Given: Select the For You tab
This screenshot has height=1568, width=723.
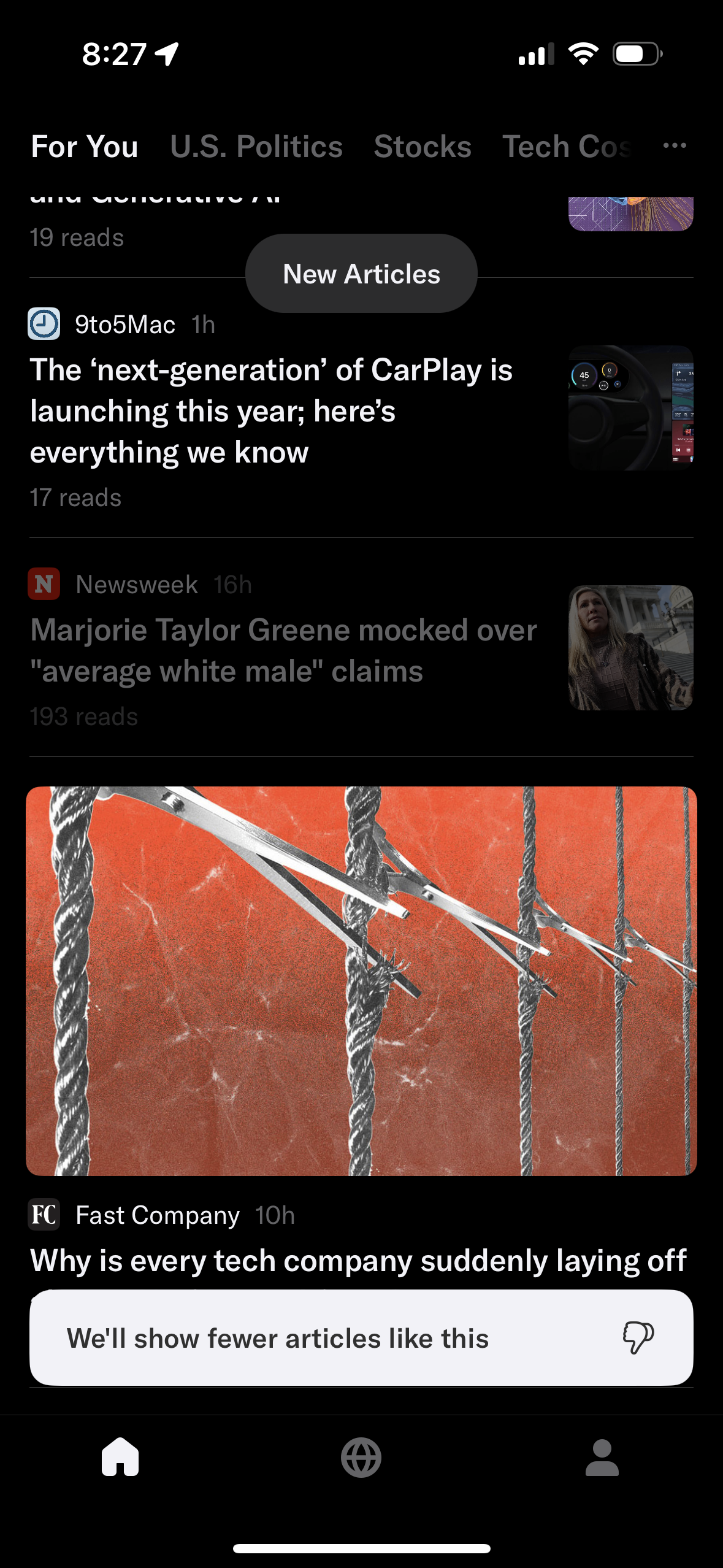Looking at the screenshot, I should pos(85,147).
